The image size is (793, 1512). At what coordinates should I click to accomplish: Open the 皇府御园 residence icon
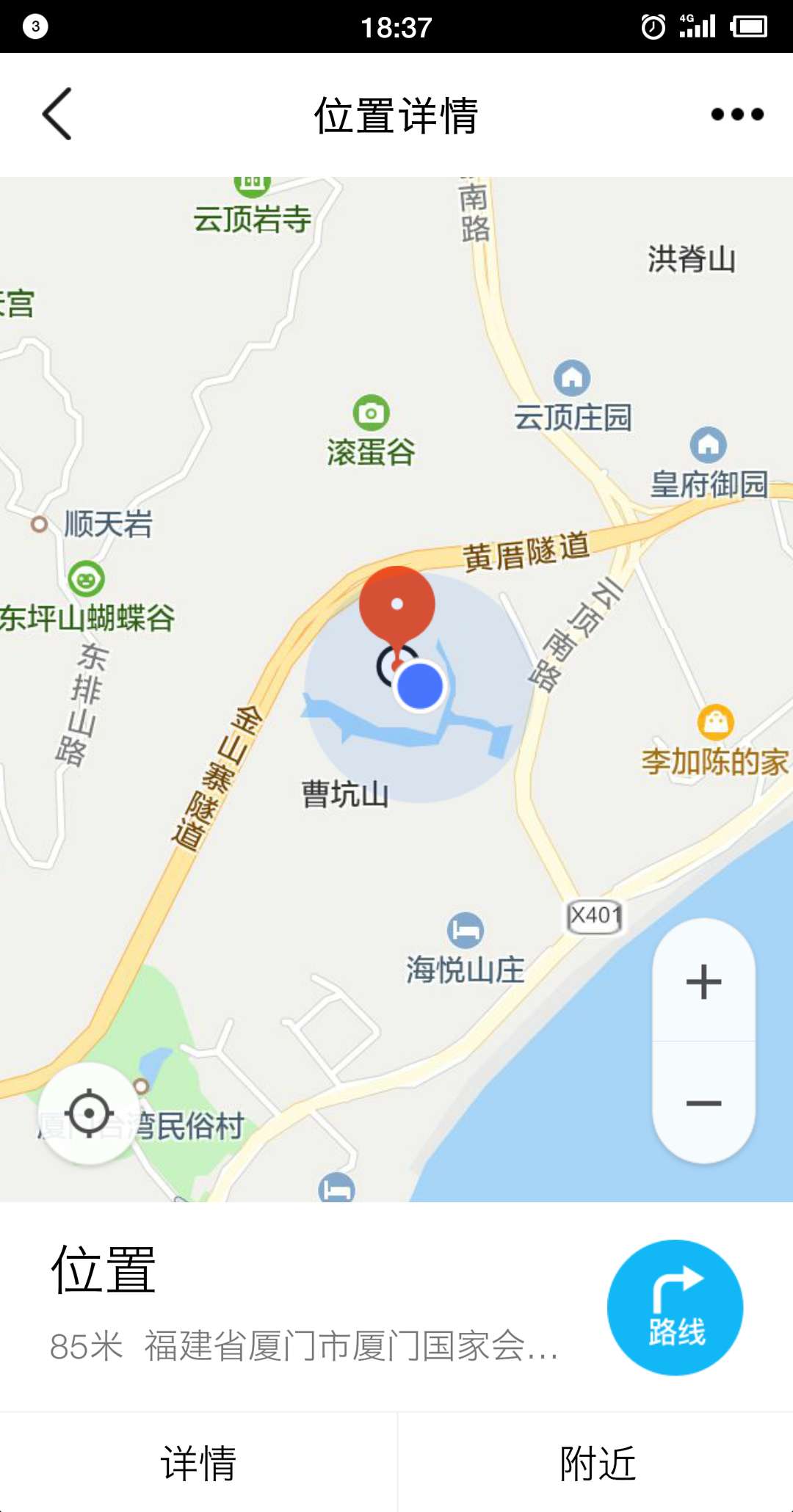point(707,446)
